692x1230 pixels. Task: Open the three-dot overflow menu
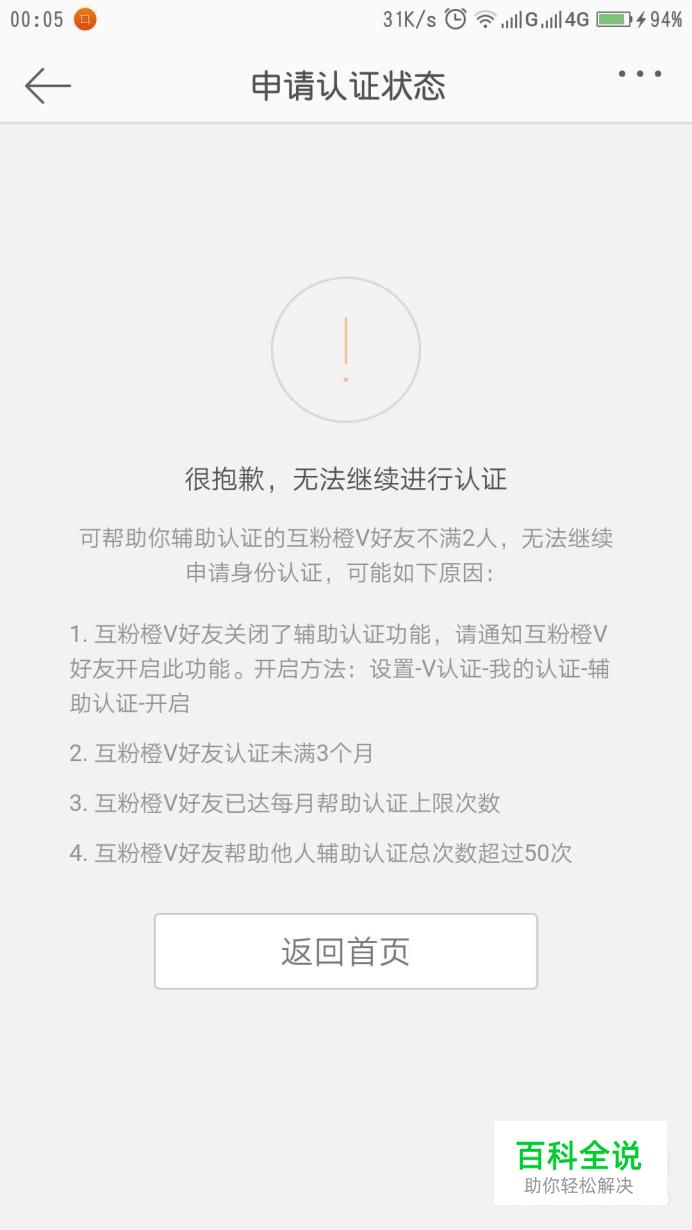(x=640, y=74)
